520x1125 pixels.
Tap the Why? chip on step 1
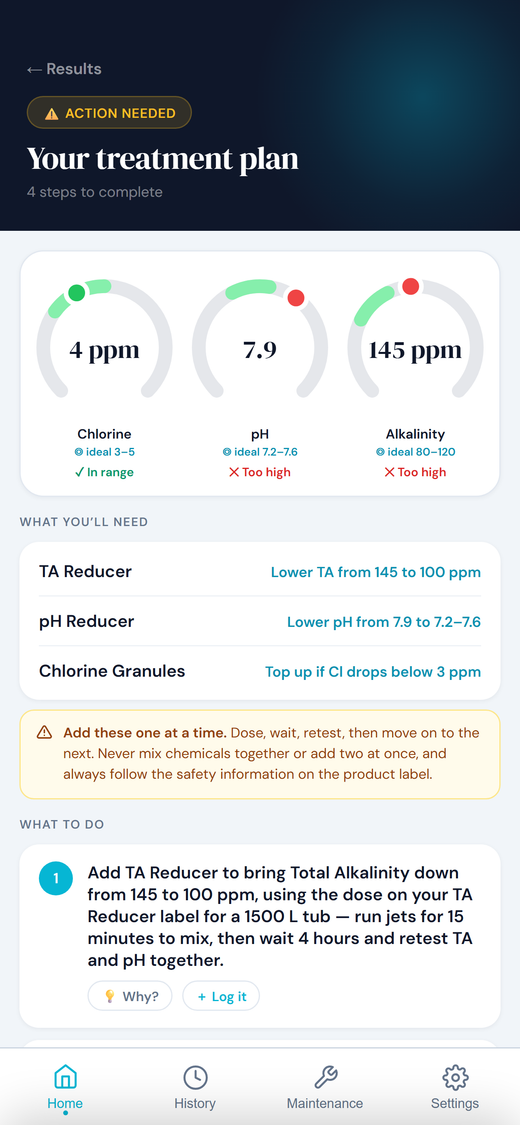[x=130, y=996]
